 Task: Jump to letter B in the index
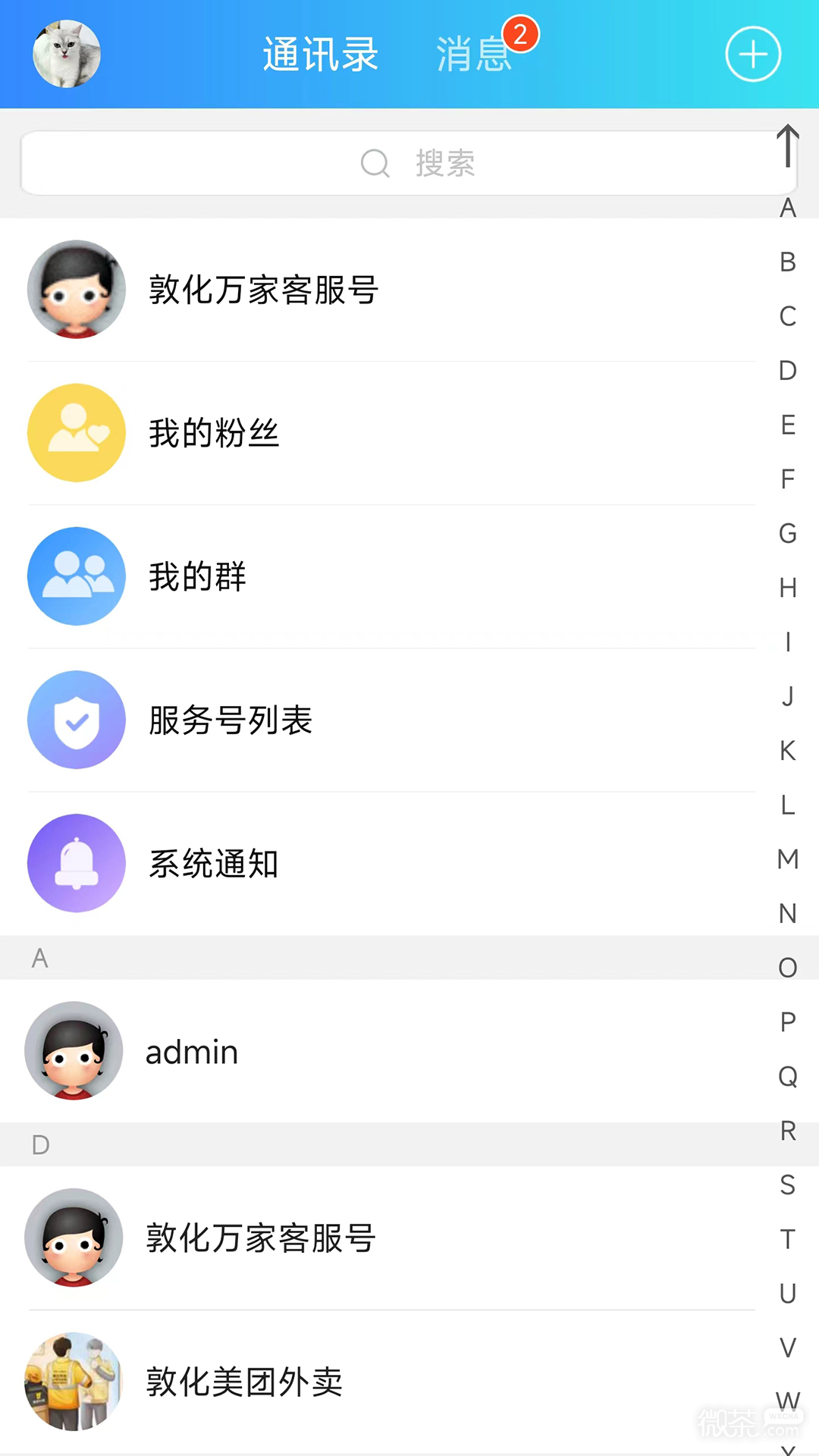point(788,262)
